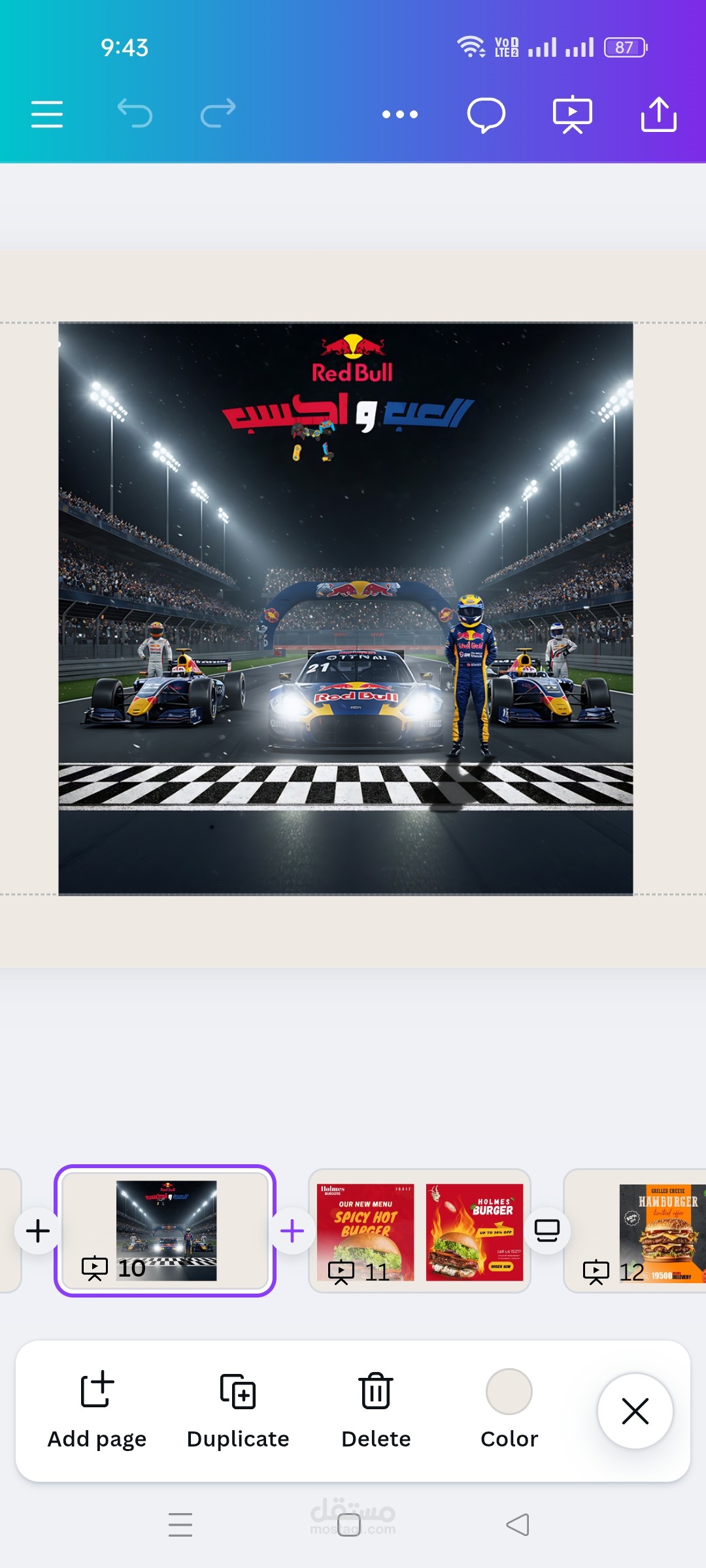Redo the last action
The width and height of the screenshot is (706, 1568).
pyautogui.click(x=218, y=114)
